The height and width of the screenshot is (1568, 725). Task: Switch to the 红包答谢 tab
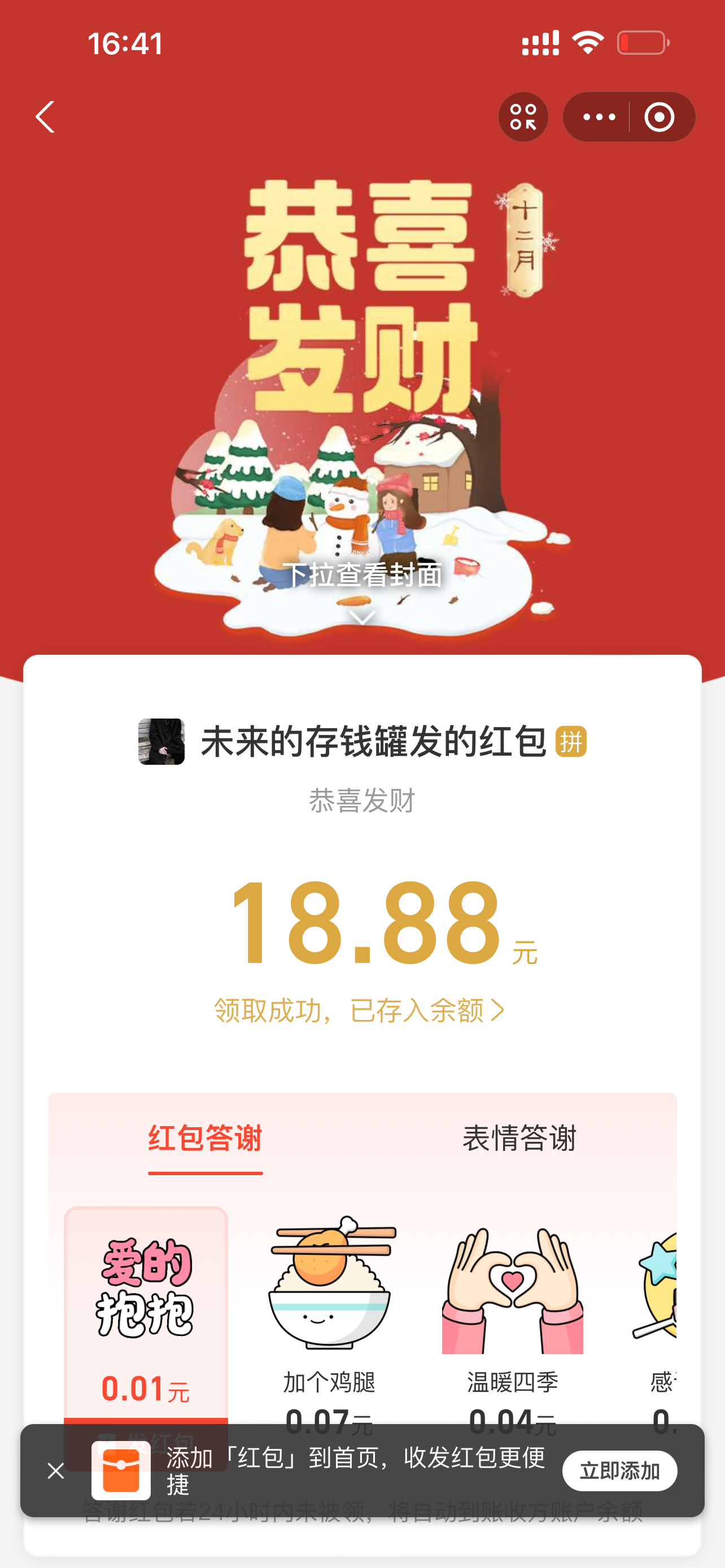pos(205,1138)
